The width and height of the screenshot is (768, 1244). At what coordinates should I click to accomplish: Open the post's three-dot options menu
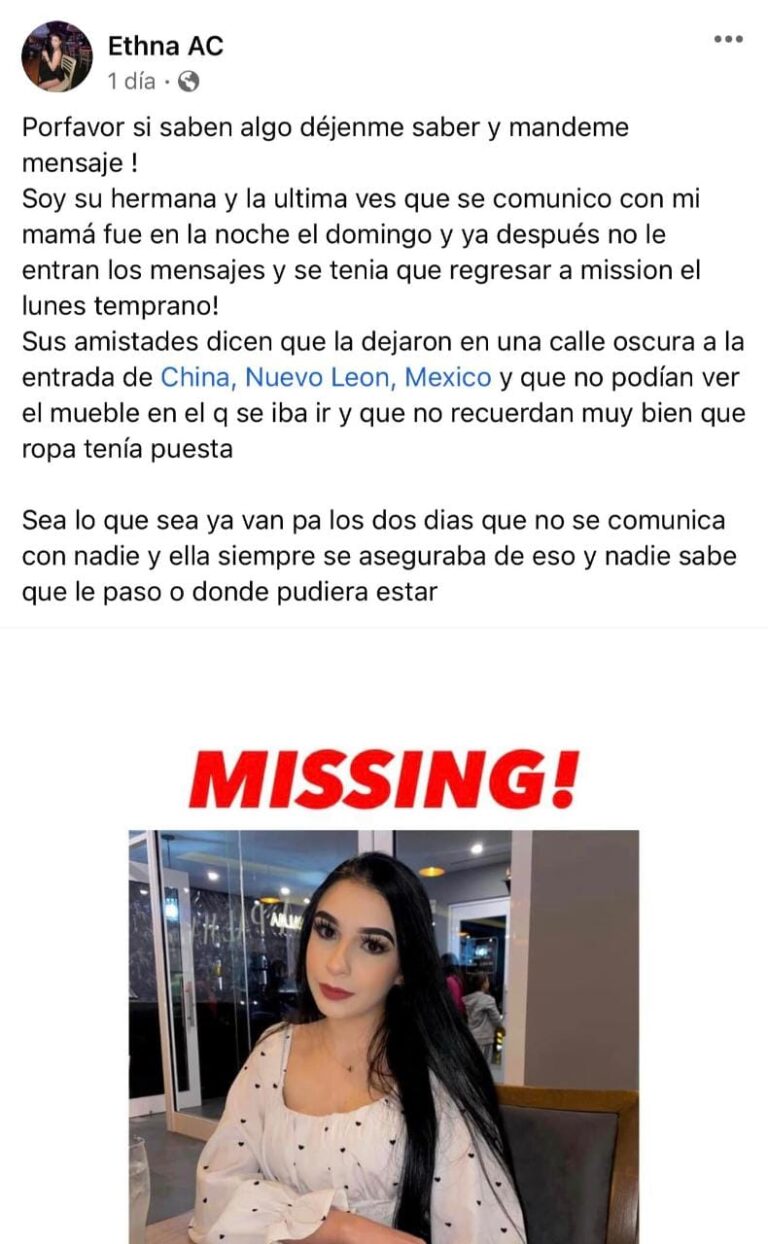coord(728,39)
